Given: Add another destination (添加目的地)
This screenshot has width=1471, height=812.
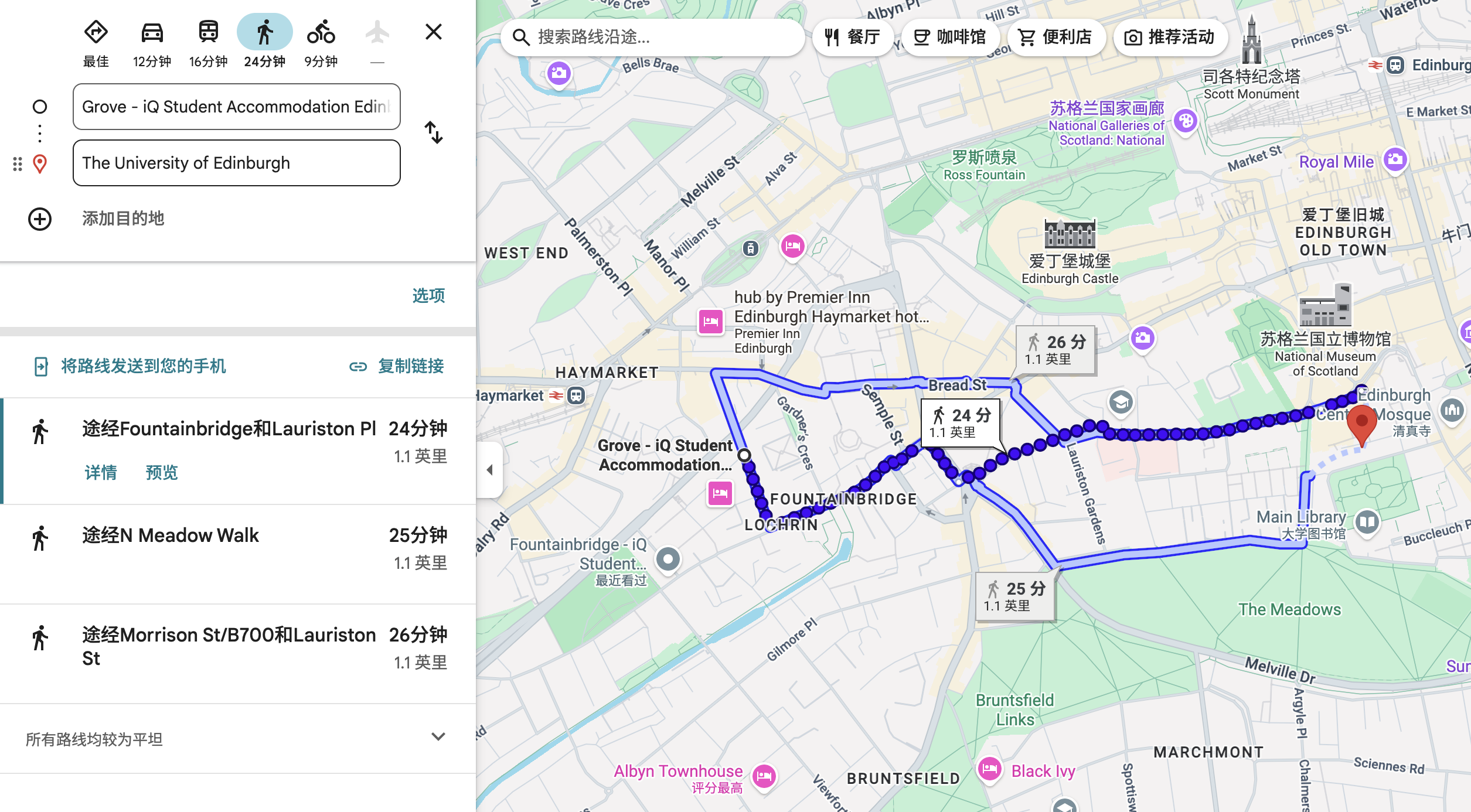Looking at the screenshot, I should [122, 219].
